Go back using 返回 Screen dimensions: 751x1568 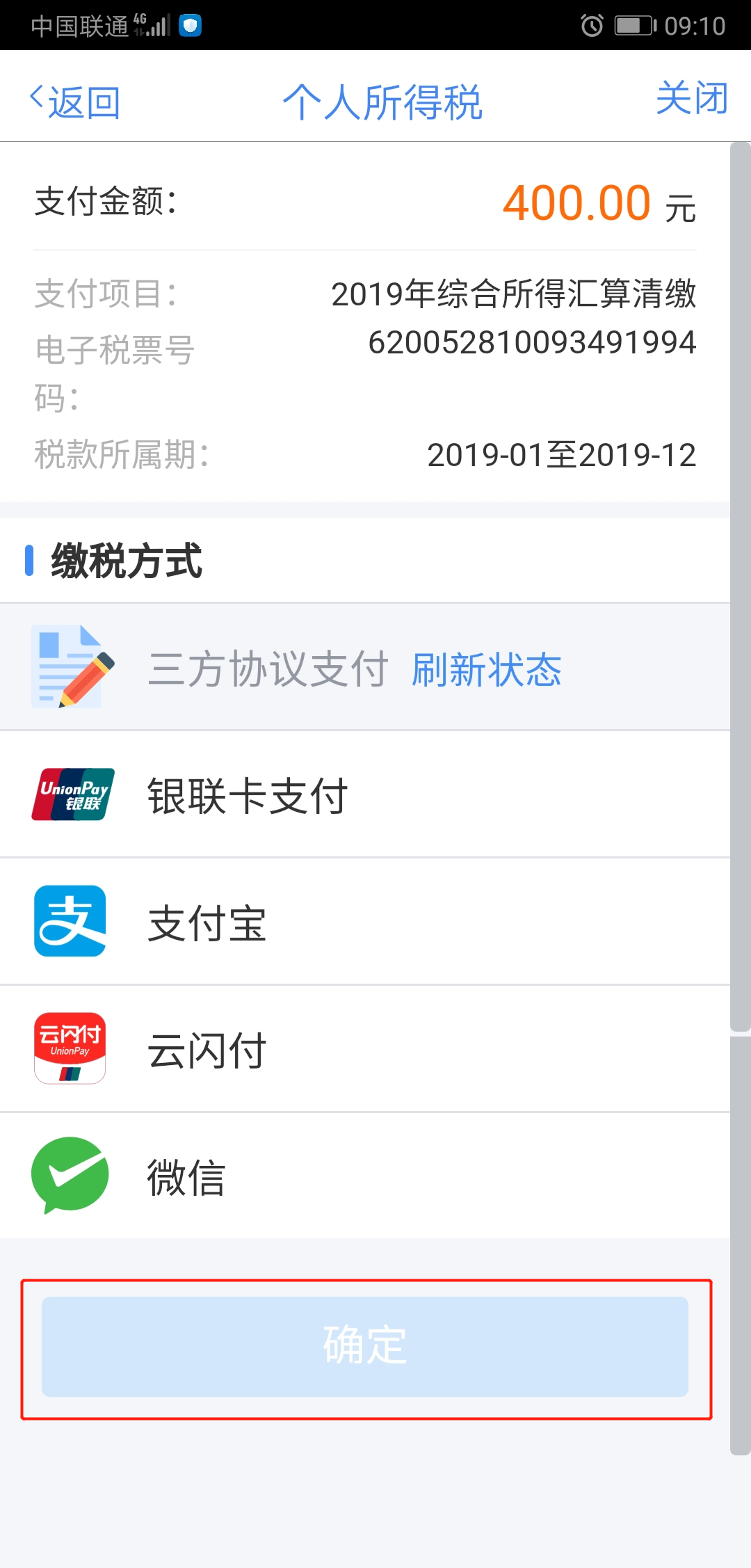[x=75, y=102]
